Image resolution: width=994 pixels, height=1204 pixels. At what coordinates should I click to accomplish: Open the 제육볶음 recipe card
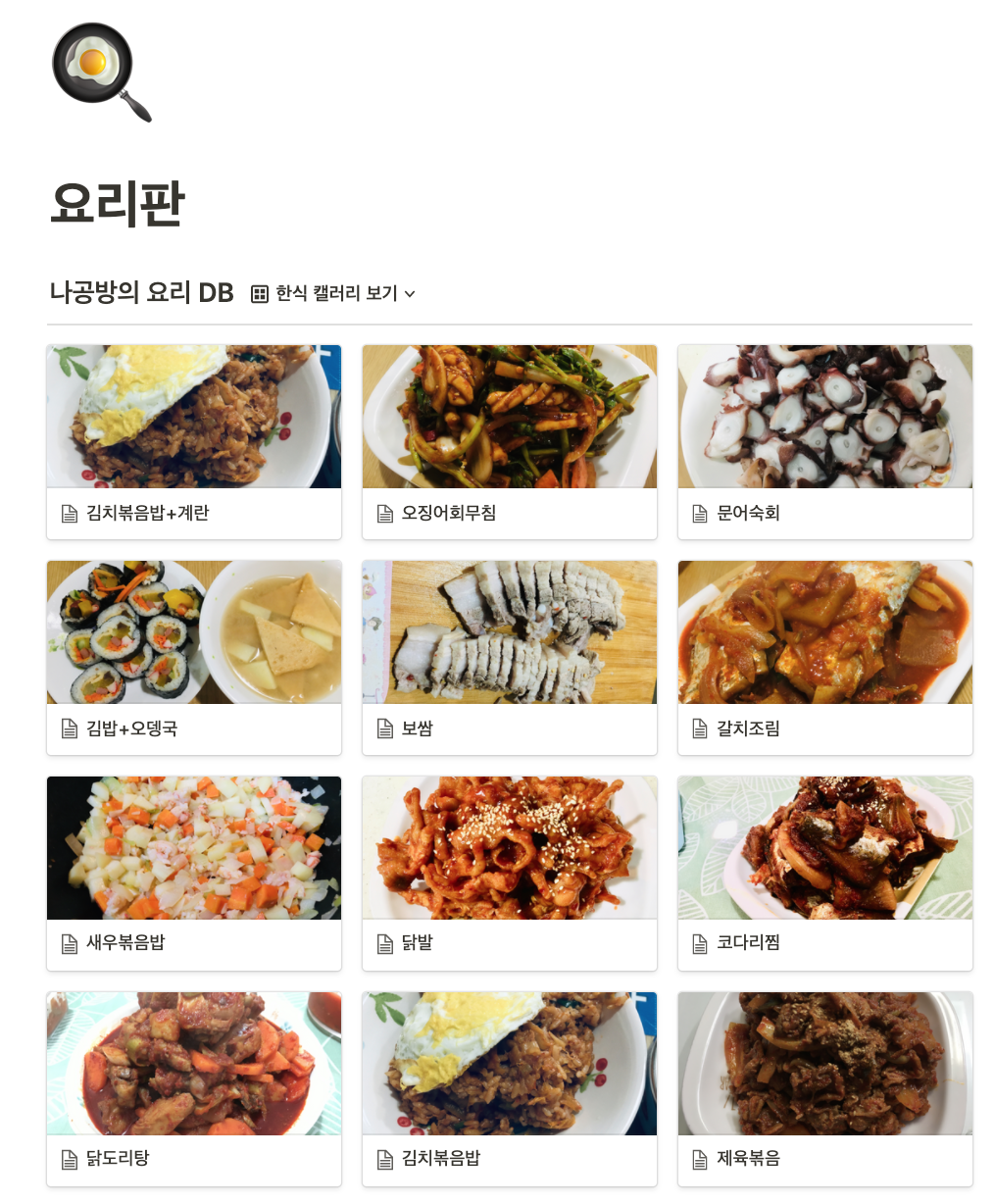[x=824, y=1088]
